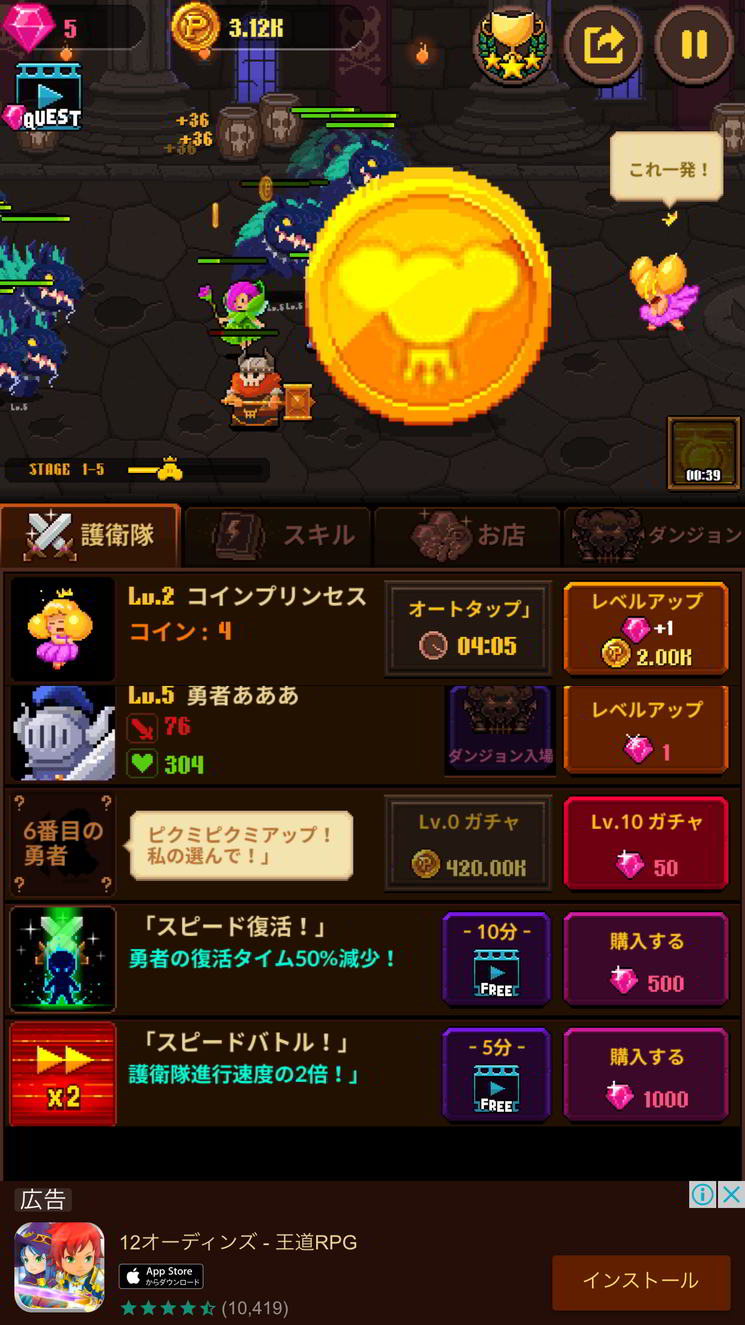Level up コインプリンセス for 2.00K coins
745x1325 pixels.
pyautogui.click(x=645, y=628)
